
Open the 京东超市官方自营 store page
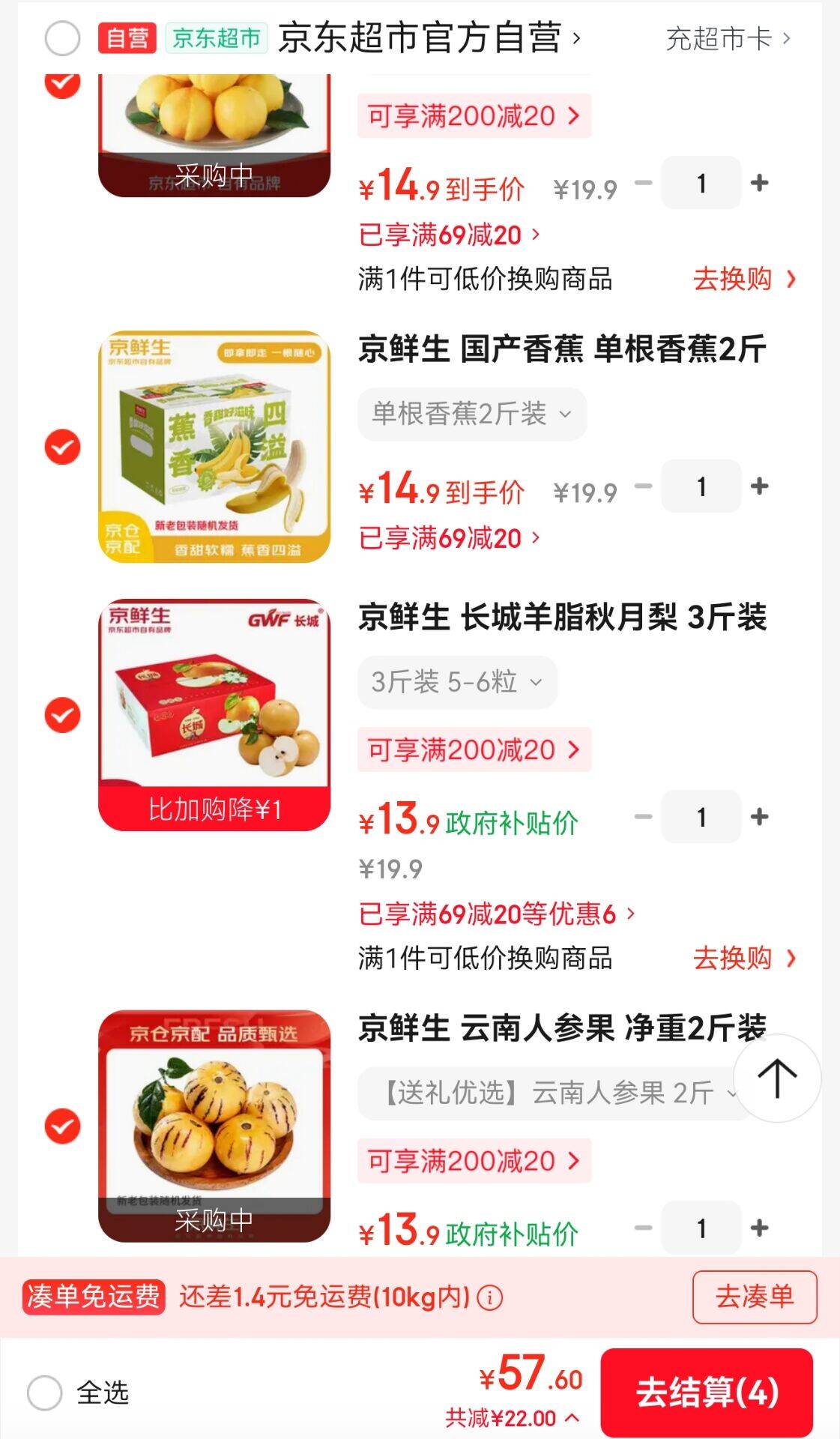point(427,38)
